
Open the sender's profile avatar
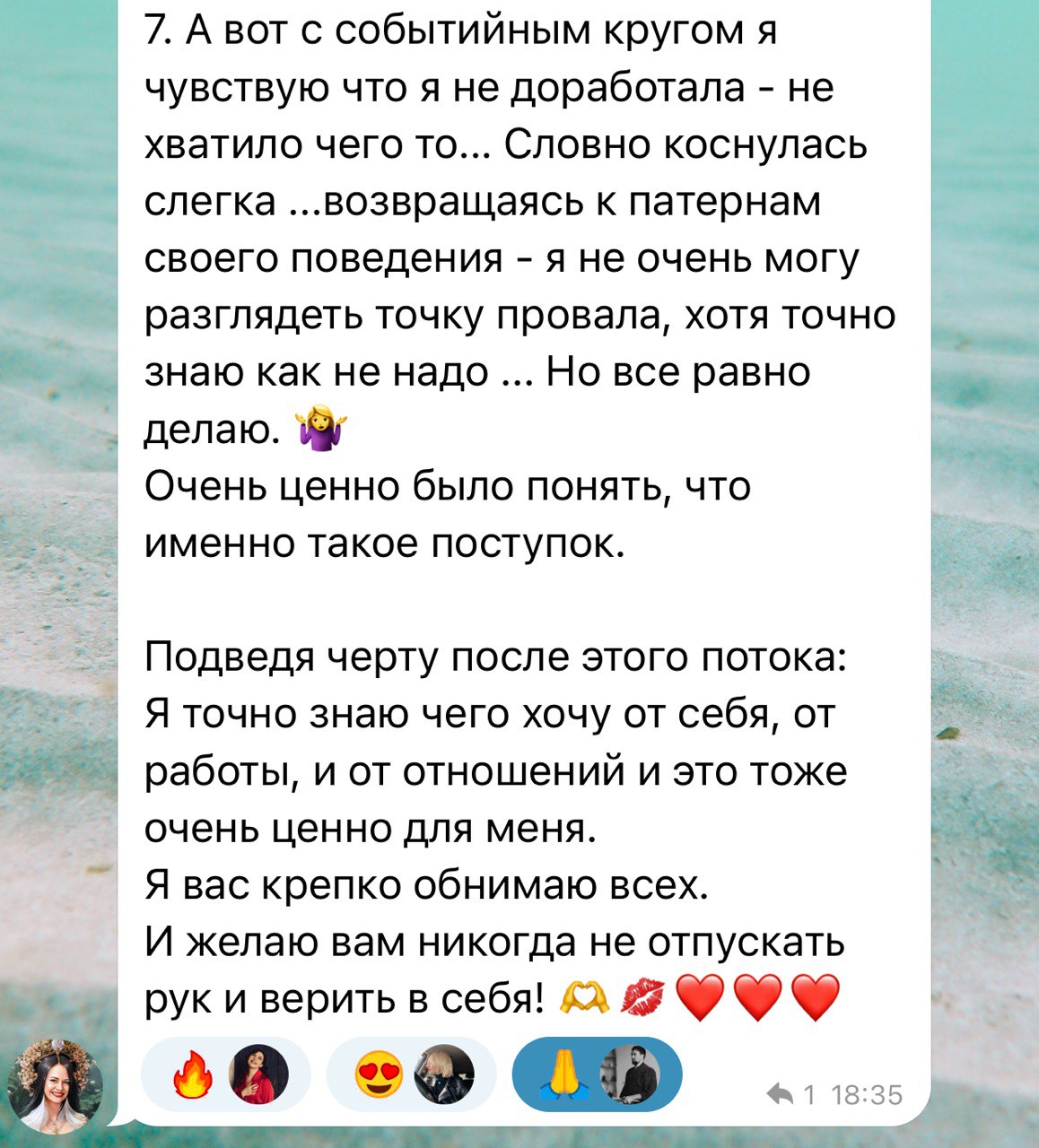[x=56, y=1086]
